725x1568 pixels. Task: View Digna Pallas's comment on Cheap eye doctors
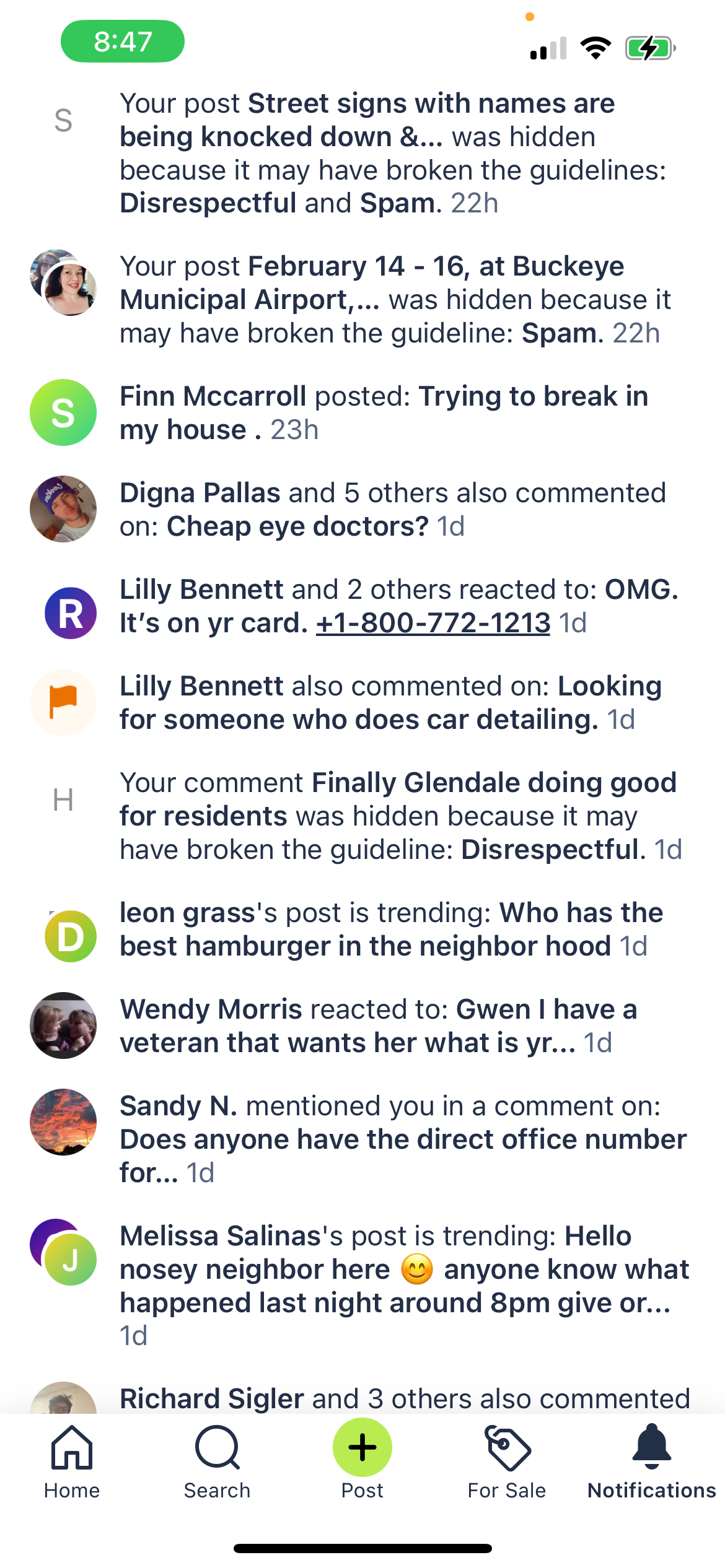(x=393, y=509)
